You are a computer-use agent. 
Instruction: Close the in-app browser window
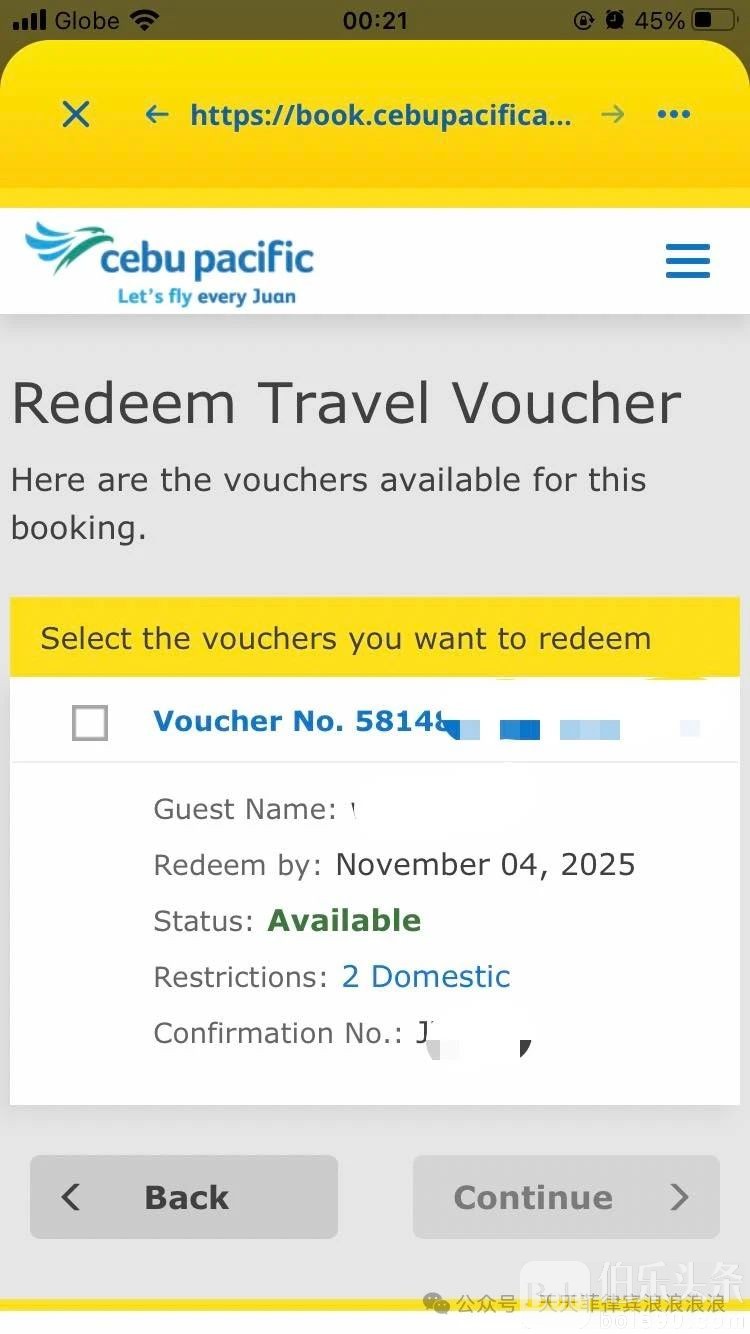coord(76,115)
